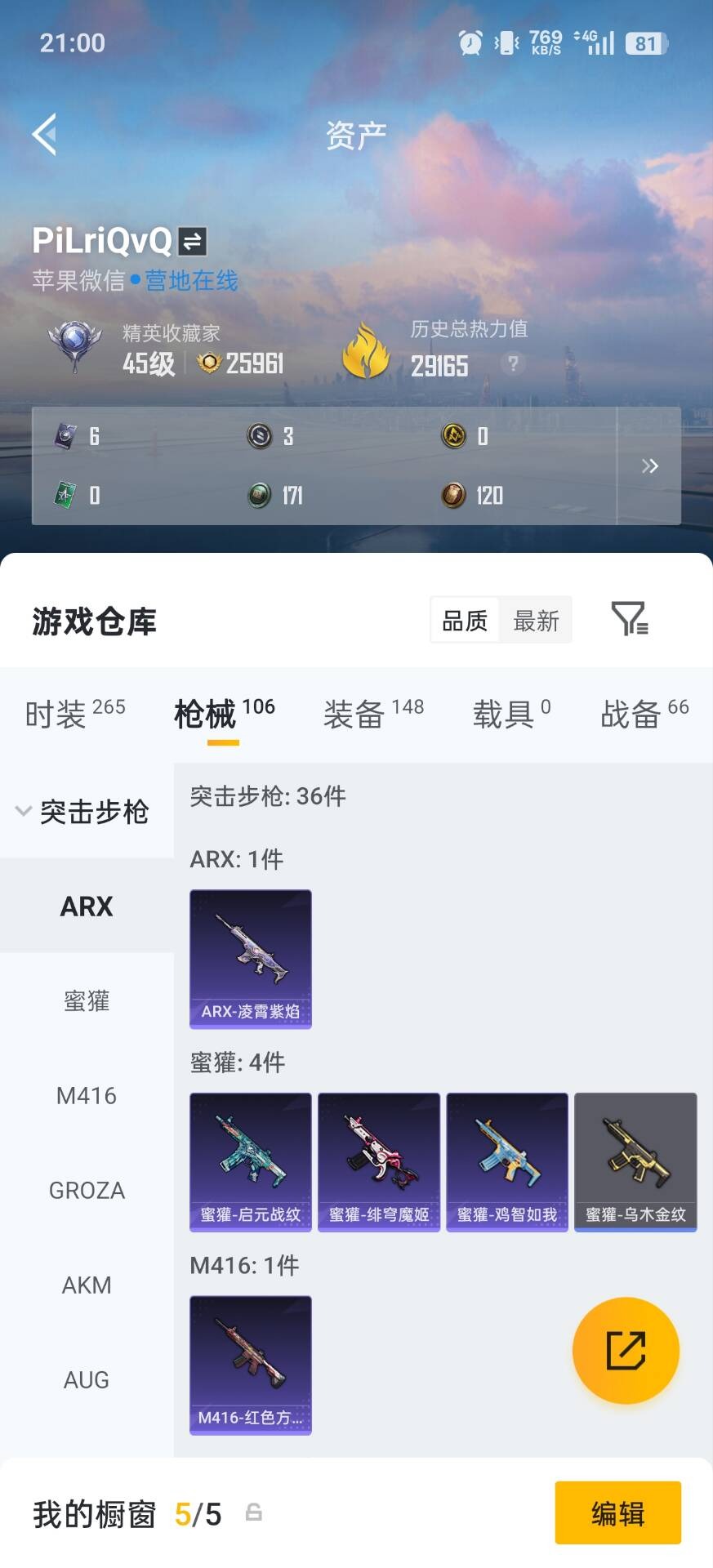
Task: Tap the question mark beside 29165
Action: (512, 363)
